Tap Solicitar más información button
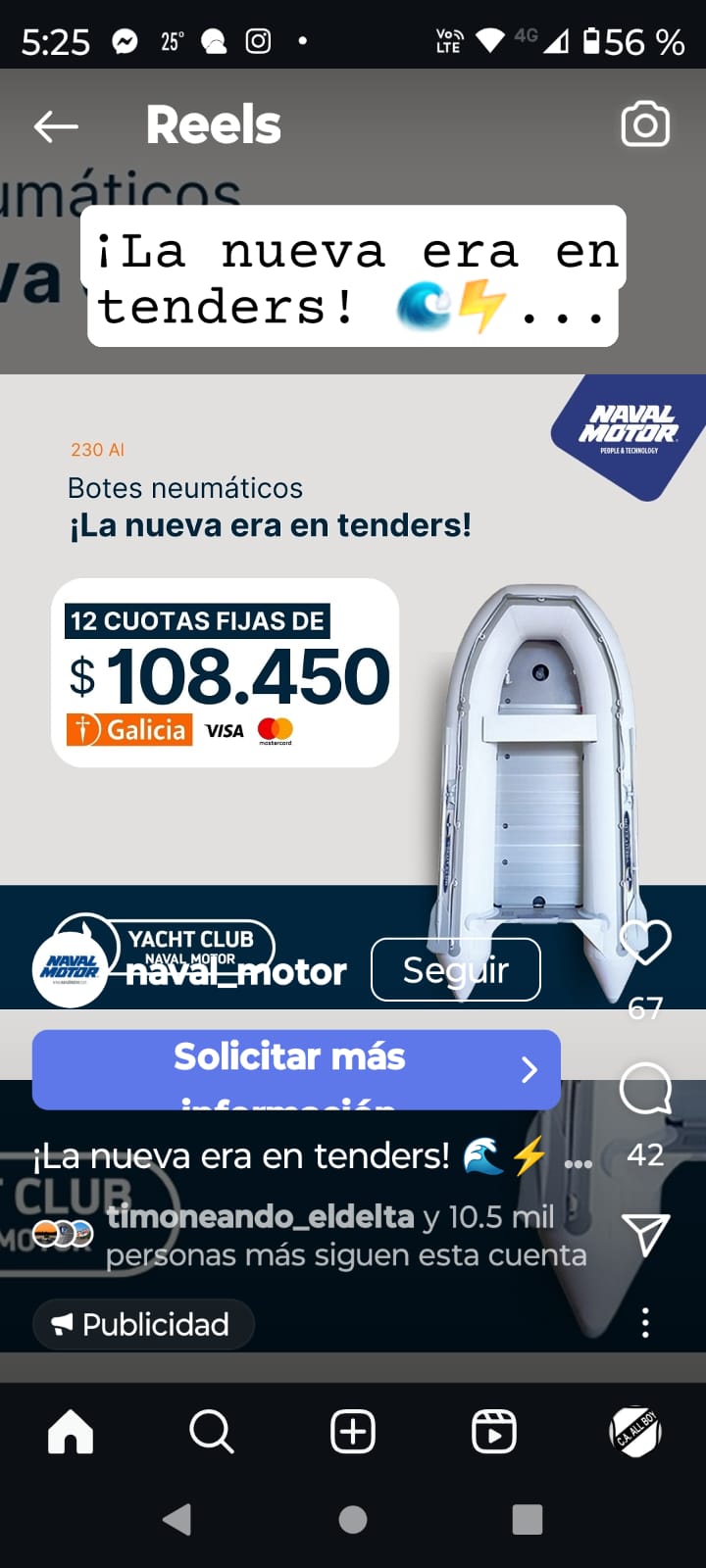The image size is (706, 1568). point(296,1069)
